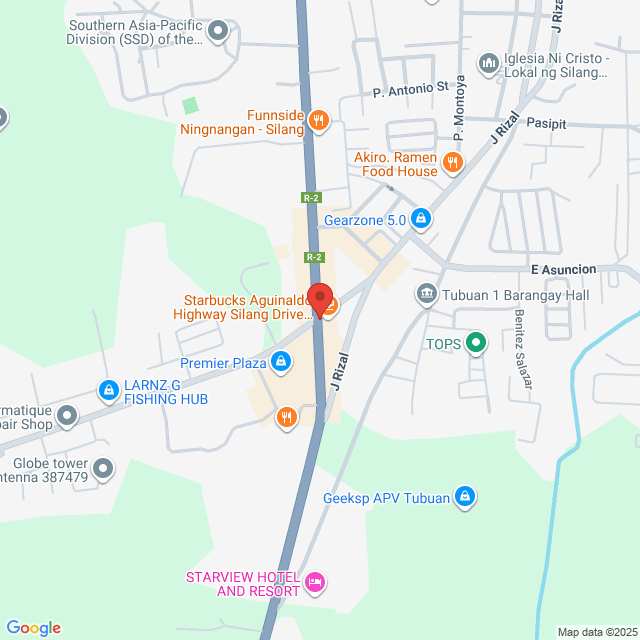This screenshot has height=640, width=640.
Task: Tap Southern Asia-Pacific Division (SSD) marker
Action: point(218,32)
